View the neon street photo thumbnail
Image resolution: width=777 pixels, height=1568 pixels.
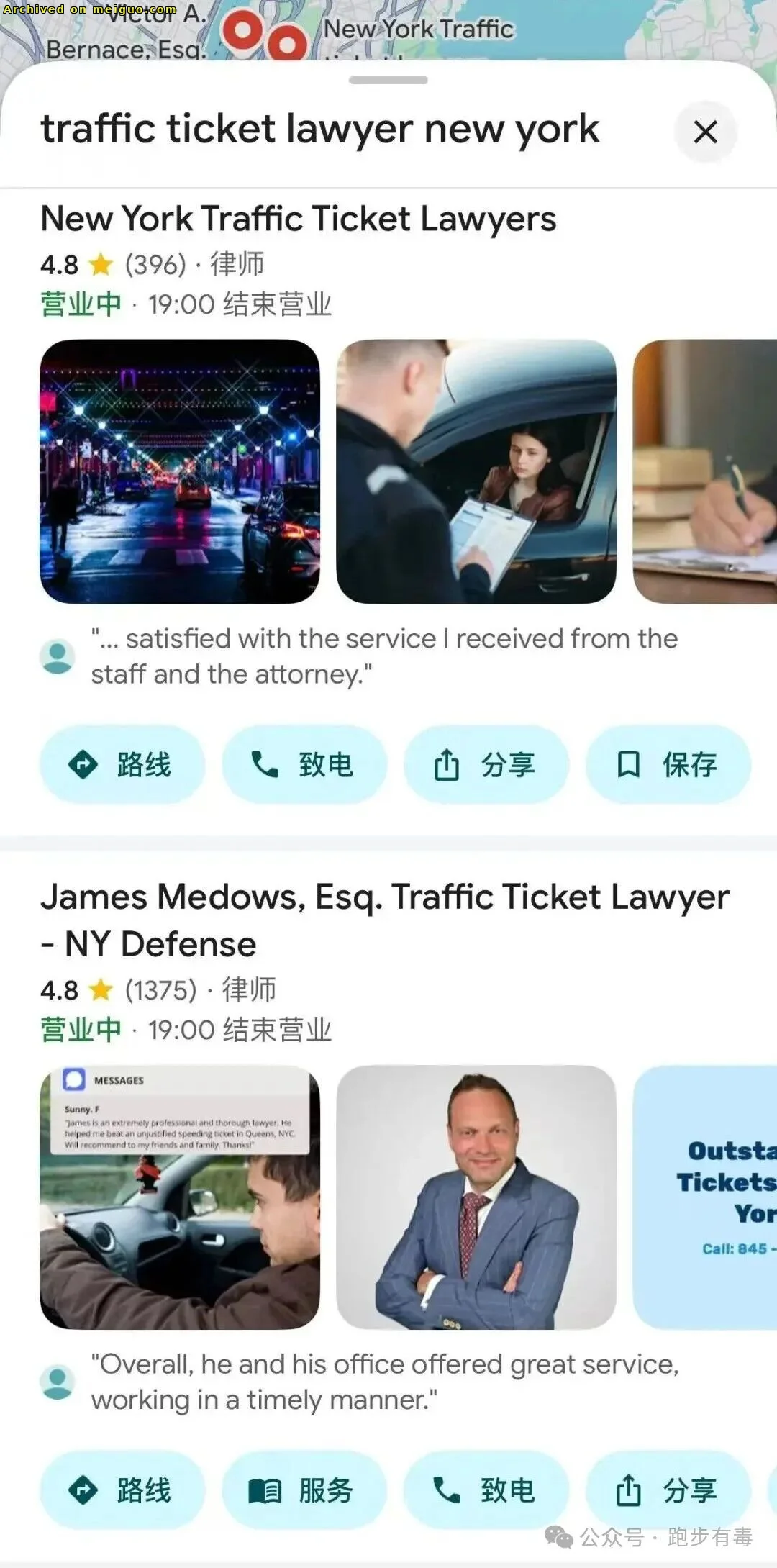coord(180,471)
